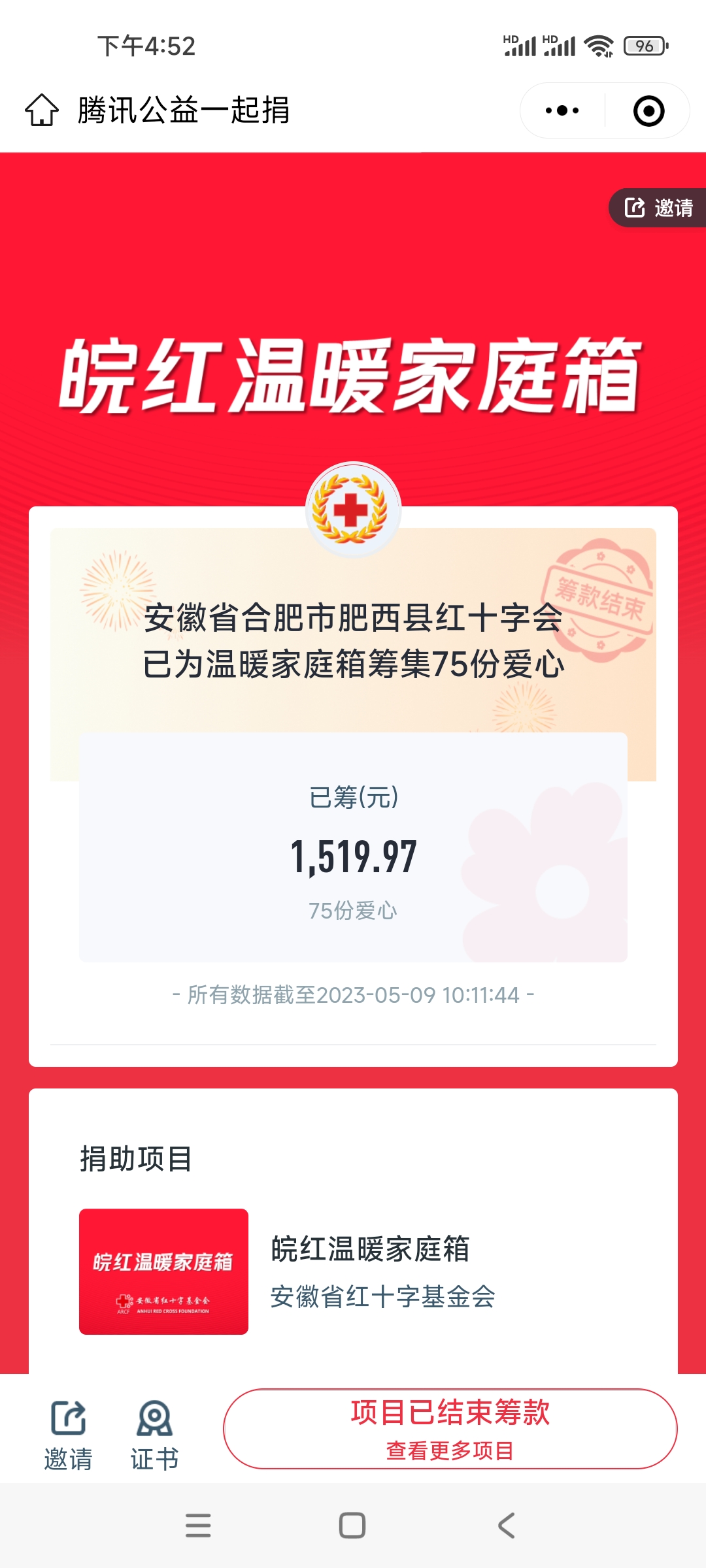Open the 皖红温暖家庭箱 donation project card
The image size is (706, 1568).
coord(353,1271)
